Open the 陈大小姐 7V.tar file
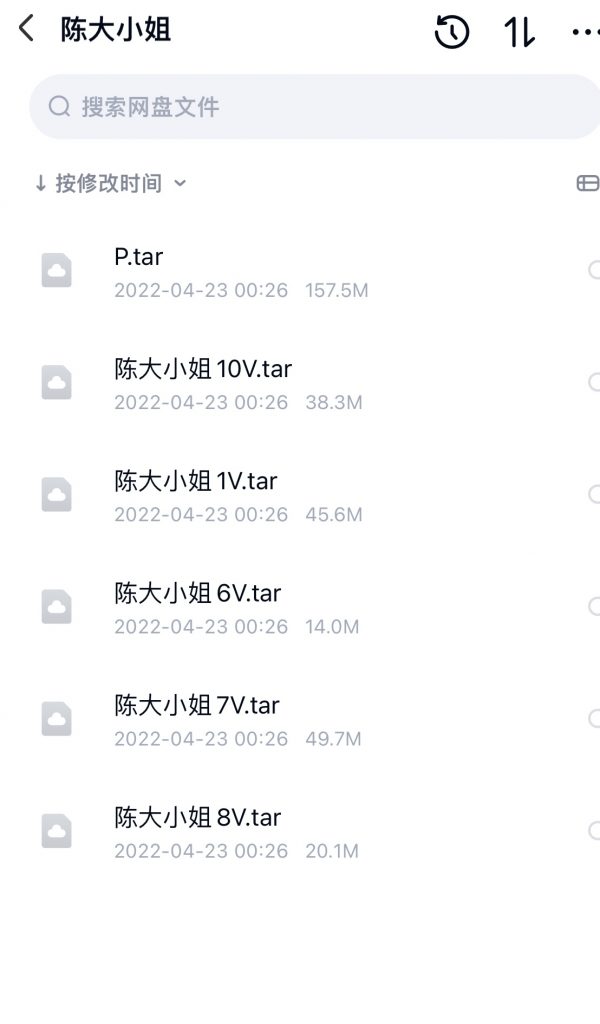600x1024 pixels. click(x=300, y=720)
